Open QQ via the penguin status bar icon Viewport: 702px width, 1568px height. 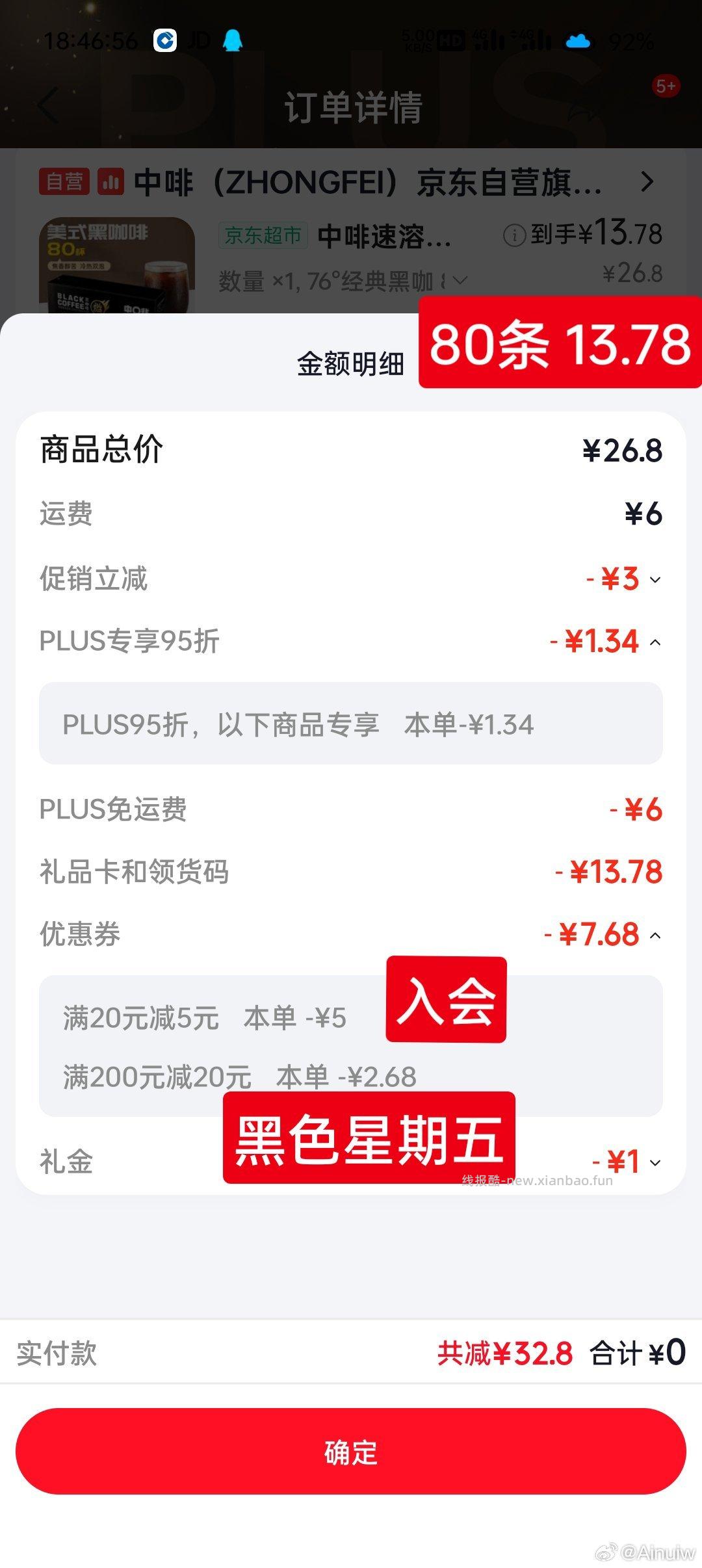[x=232, y=40]
